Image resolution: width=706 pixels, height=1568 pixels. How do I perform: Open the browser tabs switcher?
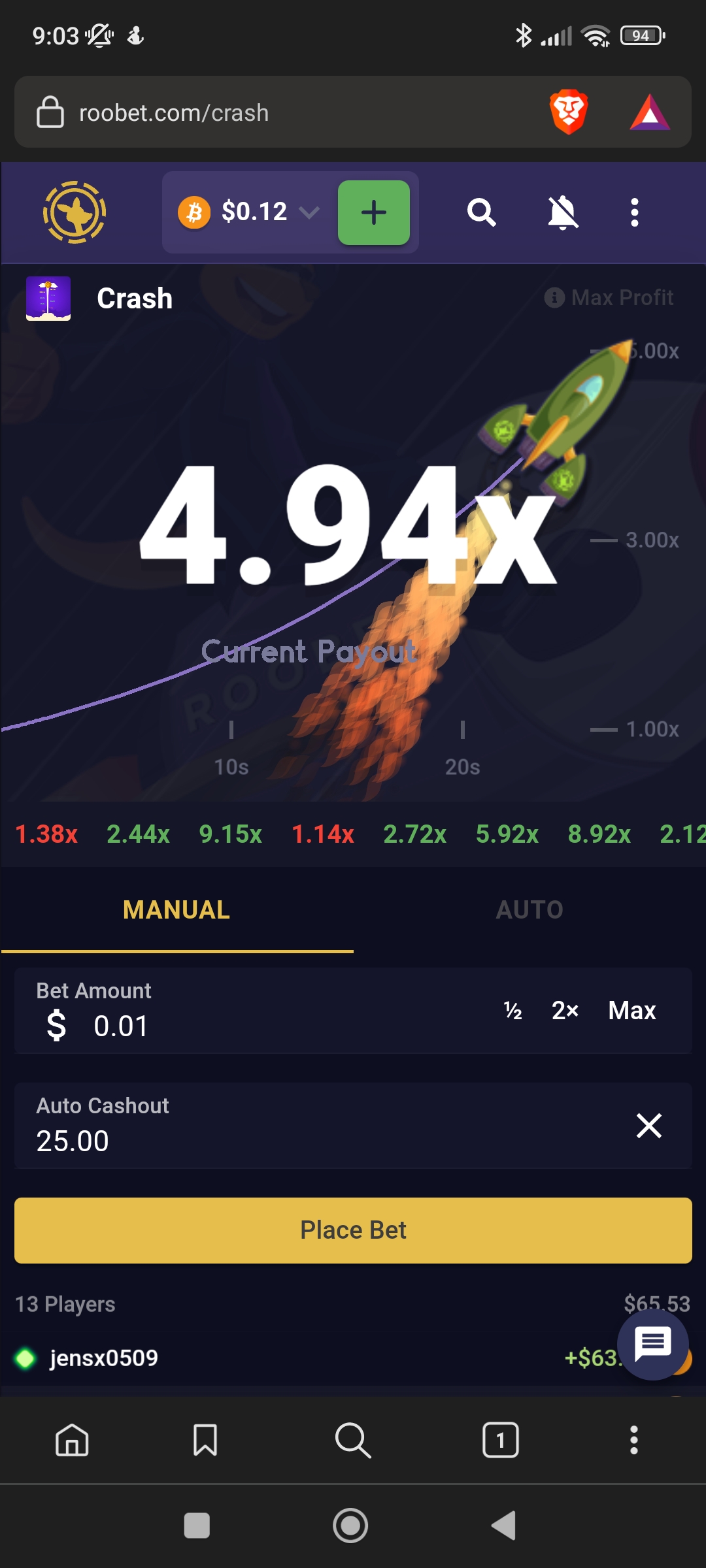(501, 1440)
